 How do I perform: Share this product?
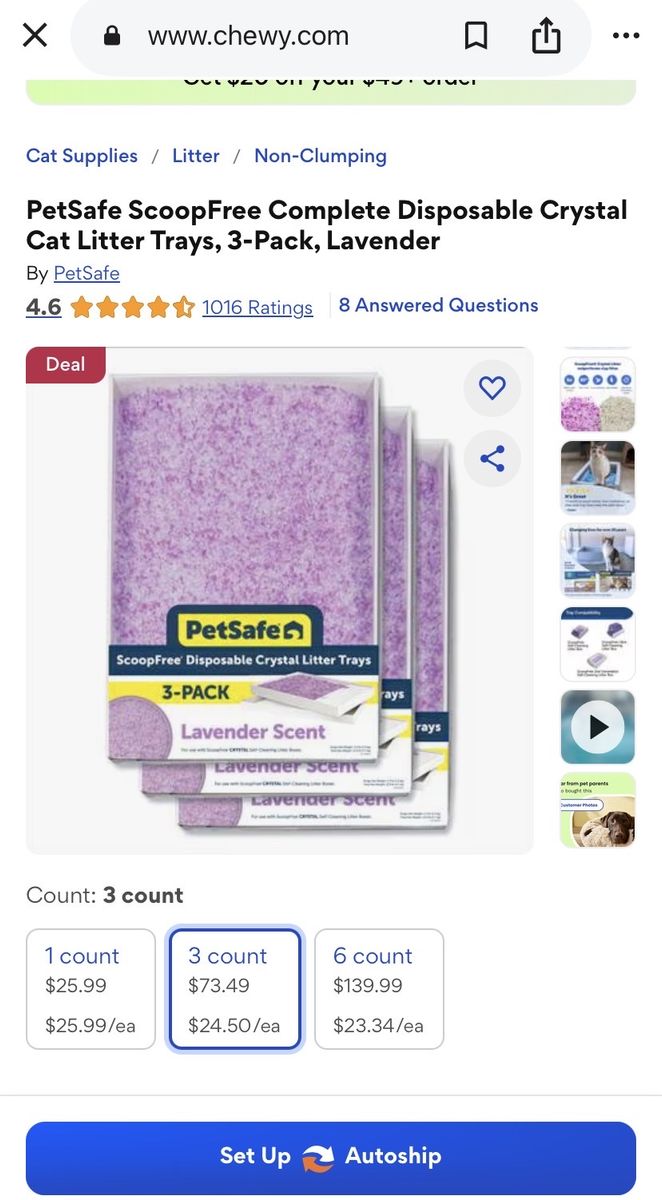[492, 459]
